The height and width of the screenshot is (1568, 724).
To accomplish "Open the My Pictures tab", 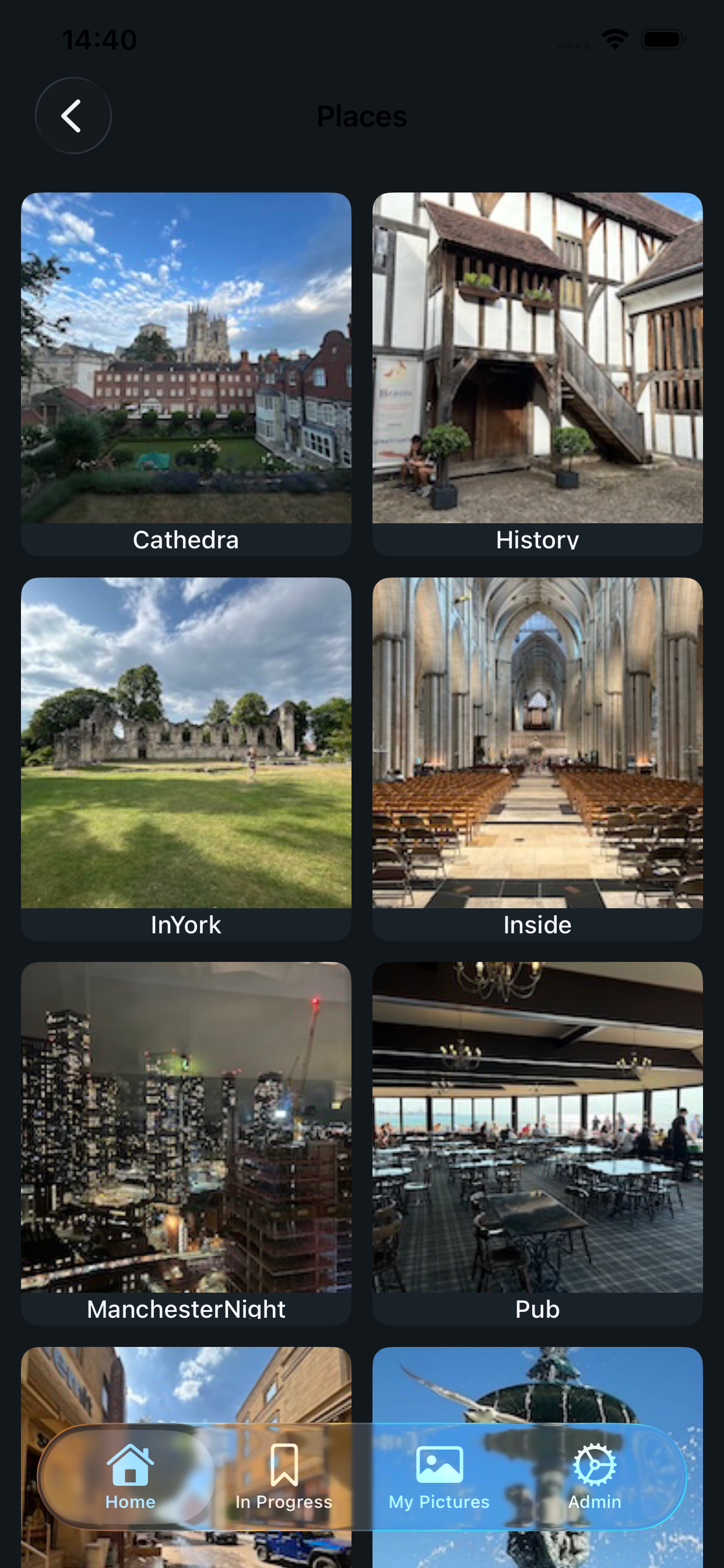I will click(x=440, y=1475).
